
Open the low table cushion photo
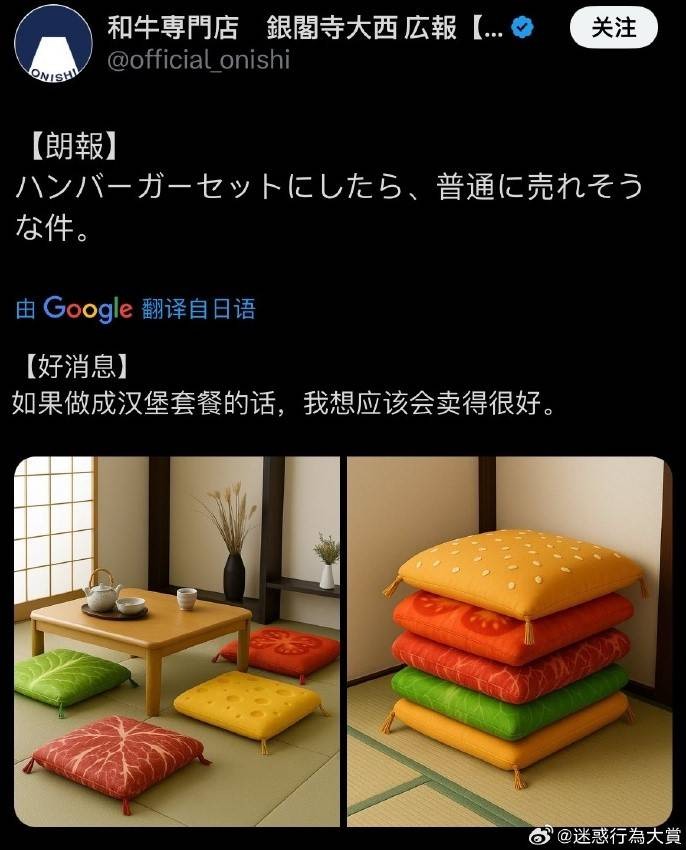(177, 641)
